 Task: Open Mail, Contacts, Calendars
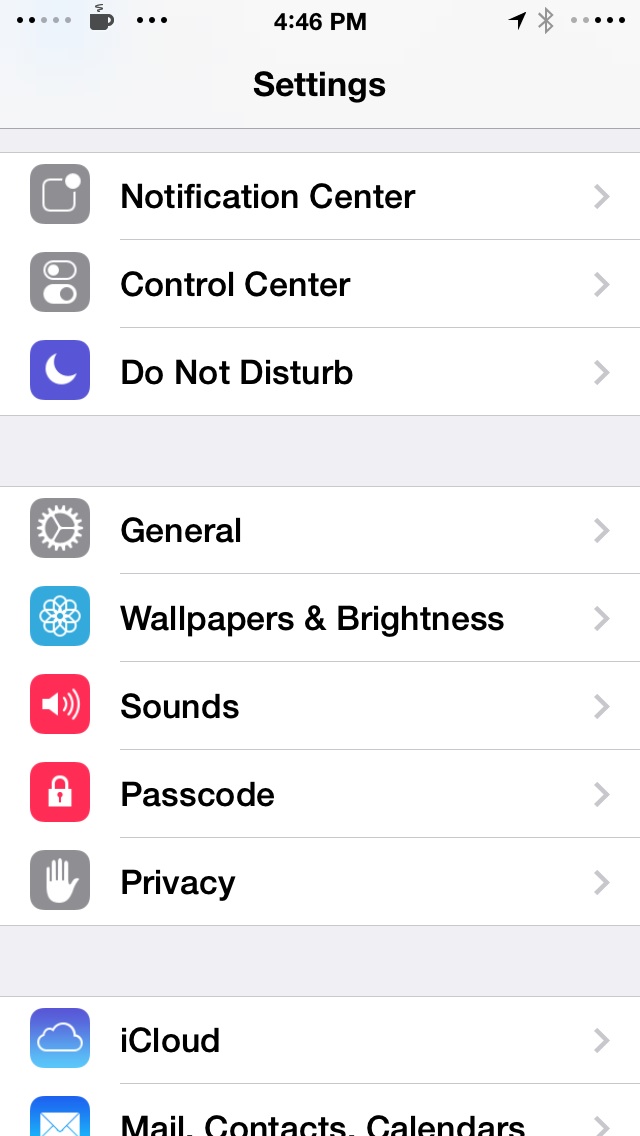(x=320, y=1111)
